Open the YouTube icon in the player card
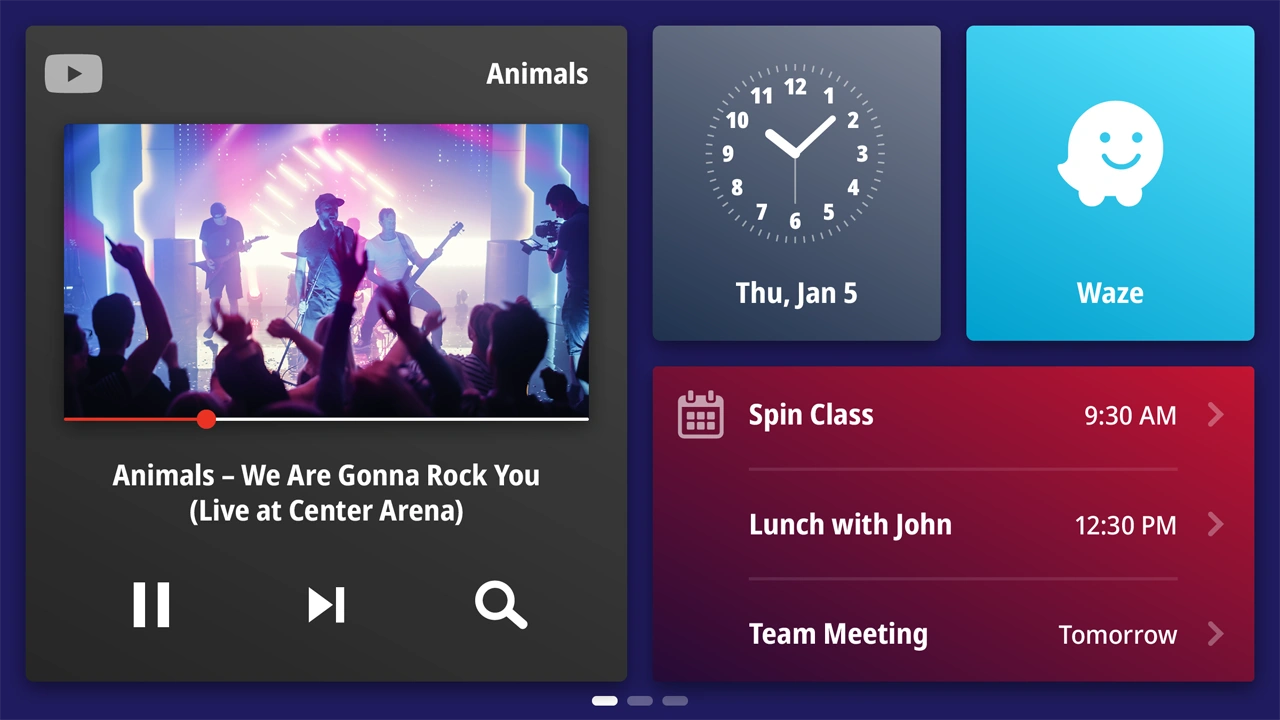This screenshot has height=720, width=1280. coord(73,74)
